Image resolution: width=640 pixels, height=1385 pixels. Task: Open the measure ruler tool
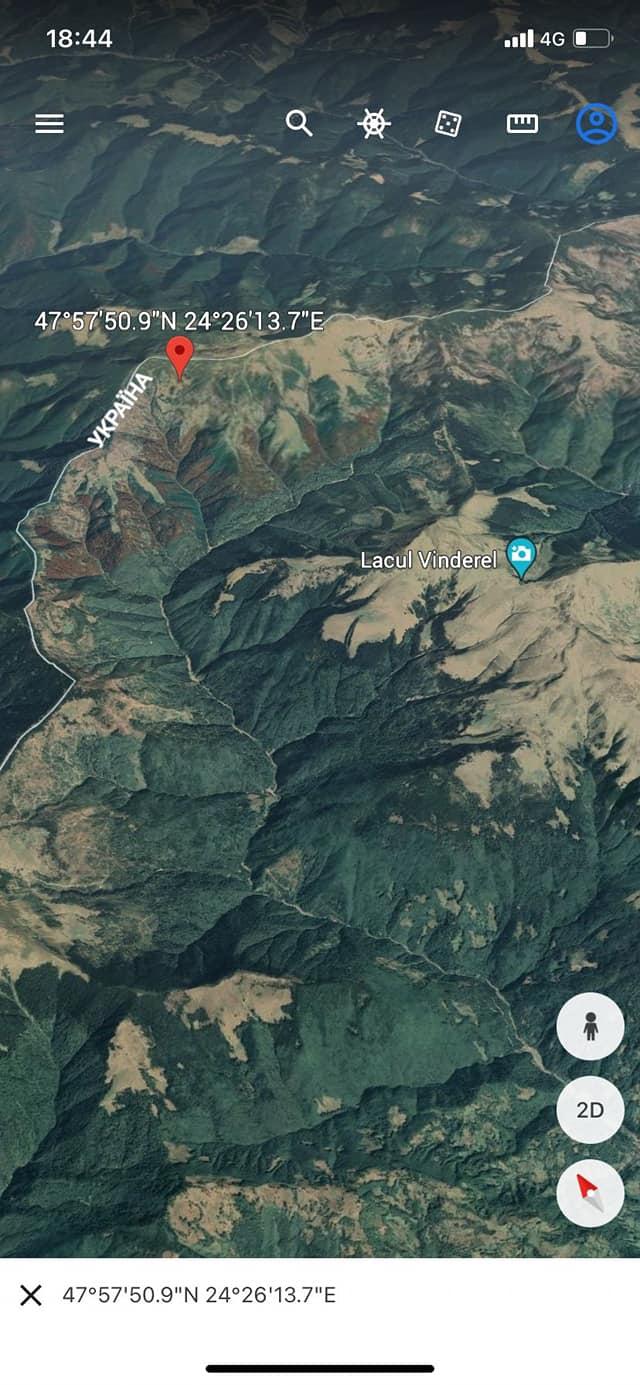click(522, 124)
